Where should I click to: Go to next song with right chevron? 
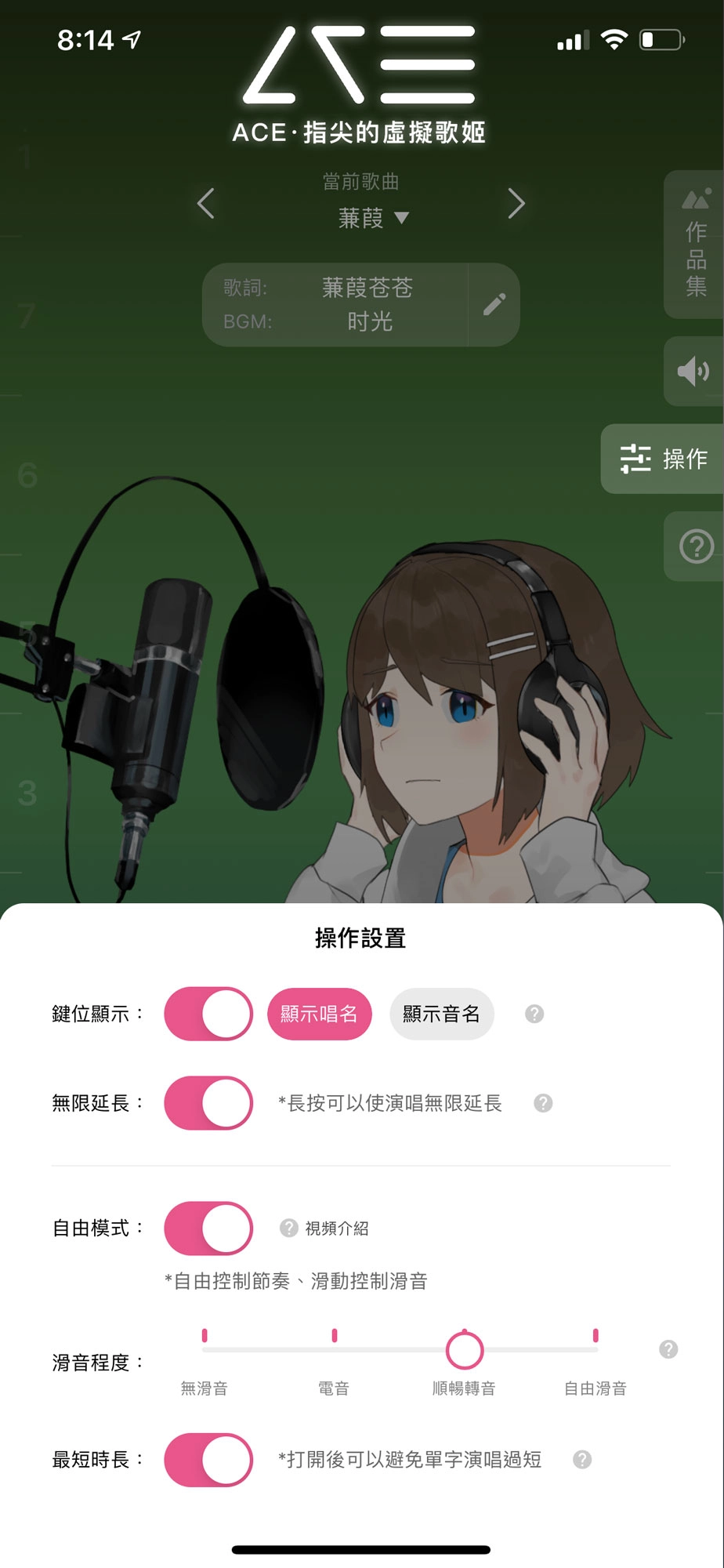(516, 204)
